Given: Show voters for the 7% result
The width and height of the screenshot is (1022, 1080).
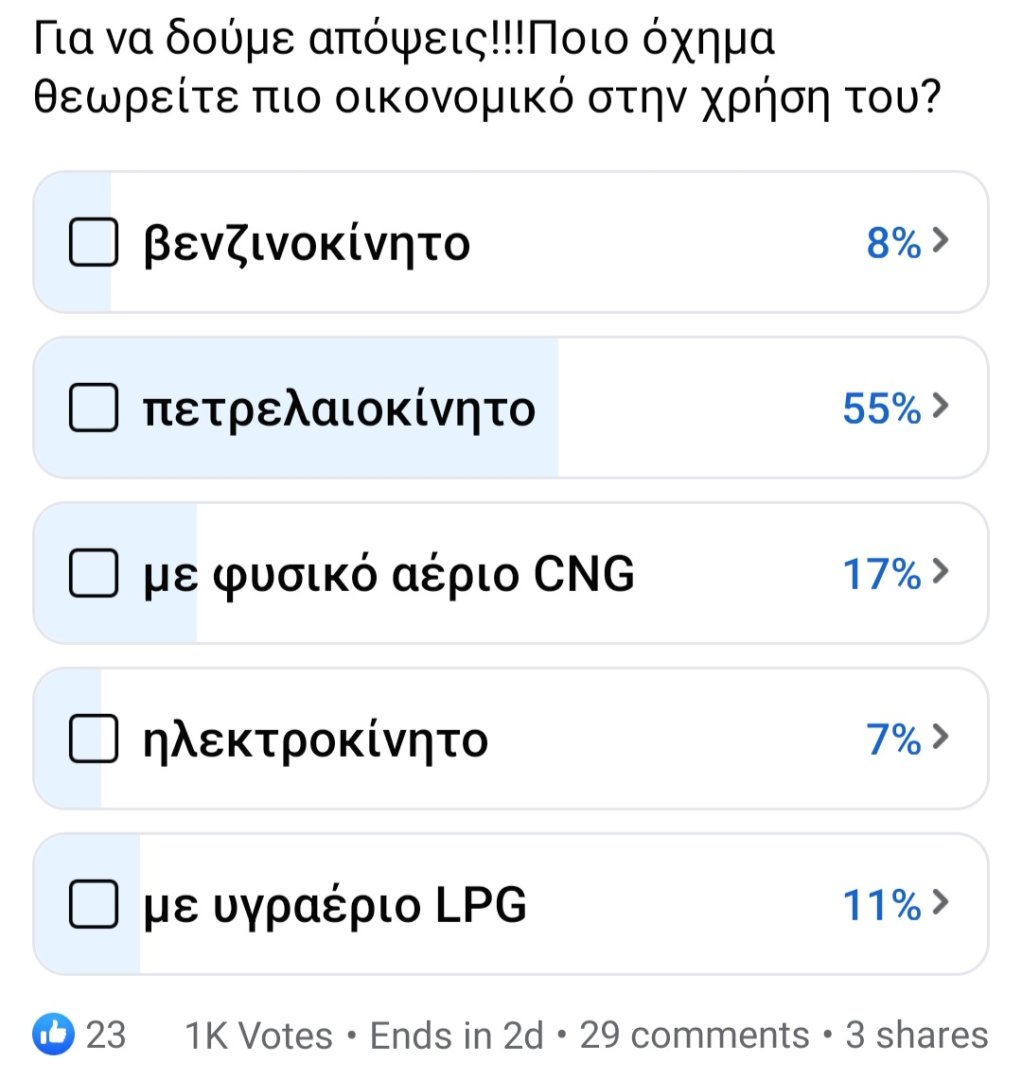Looking at the screenshot, I should [905, 740].
